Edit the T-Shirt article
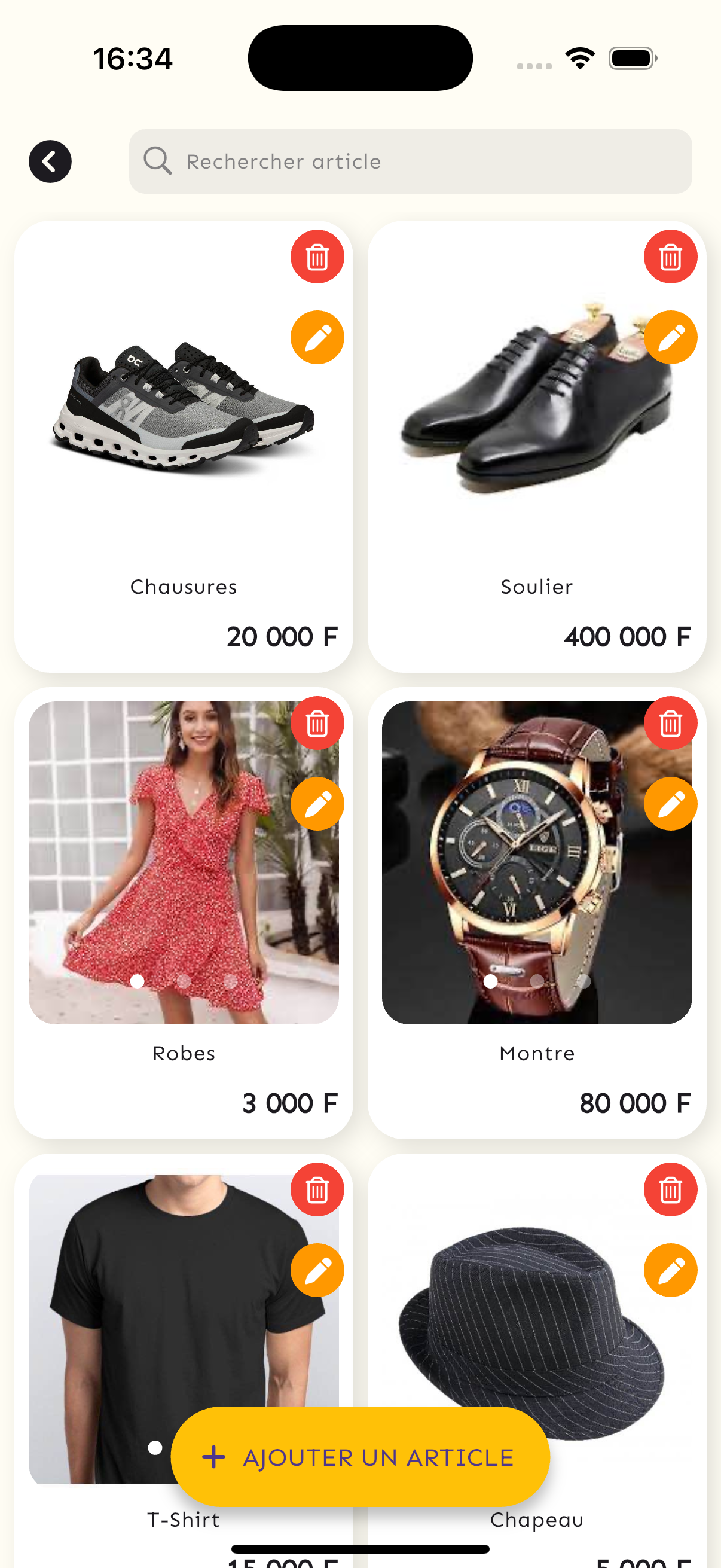Screen dimensions: 721x1568 pos(317,1269)
